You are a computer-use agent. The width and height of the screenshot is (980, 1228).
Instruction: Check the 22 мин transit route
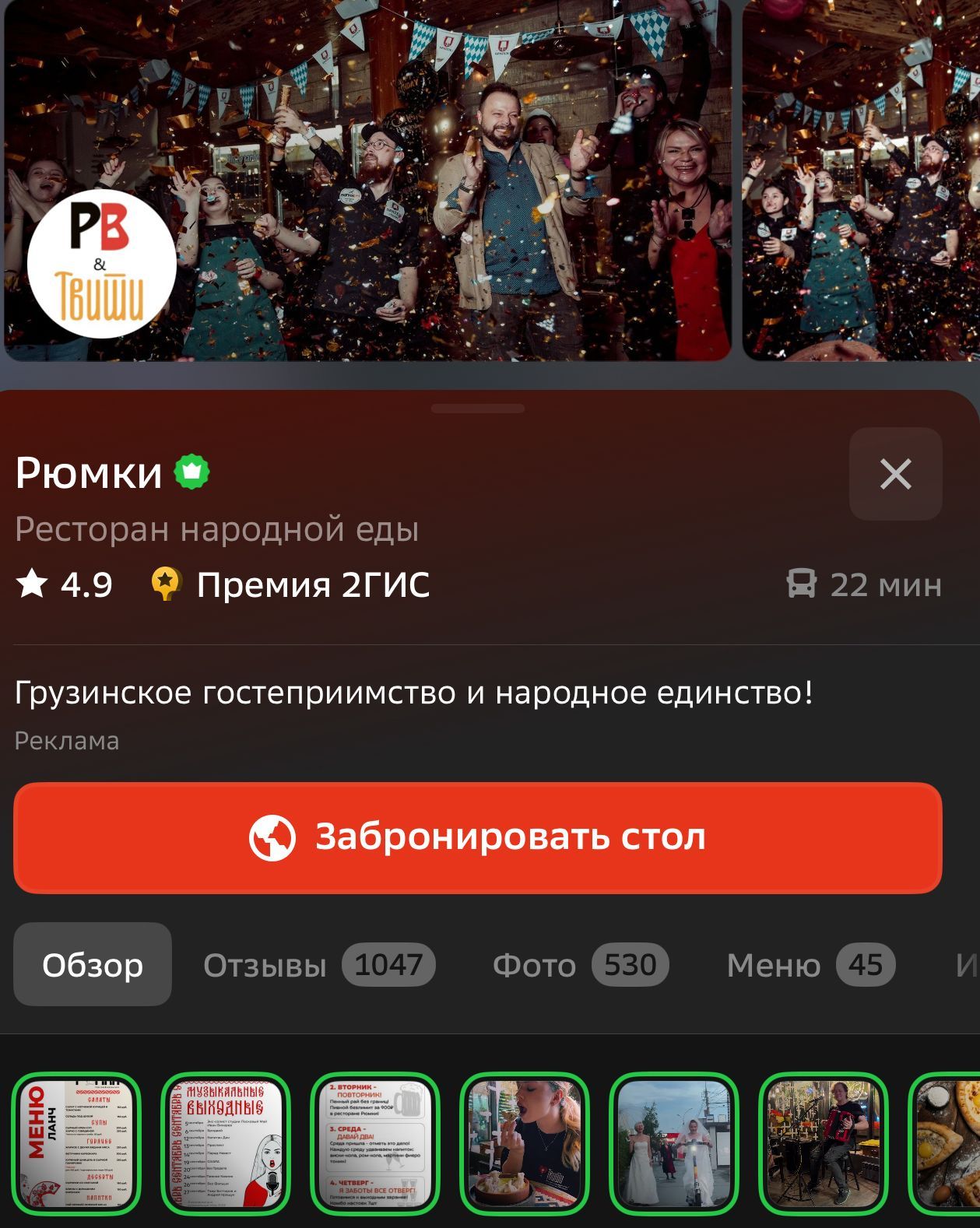[x=864, y=584]
